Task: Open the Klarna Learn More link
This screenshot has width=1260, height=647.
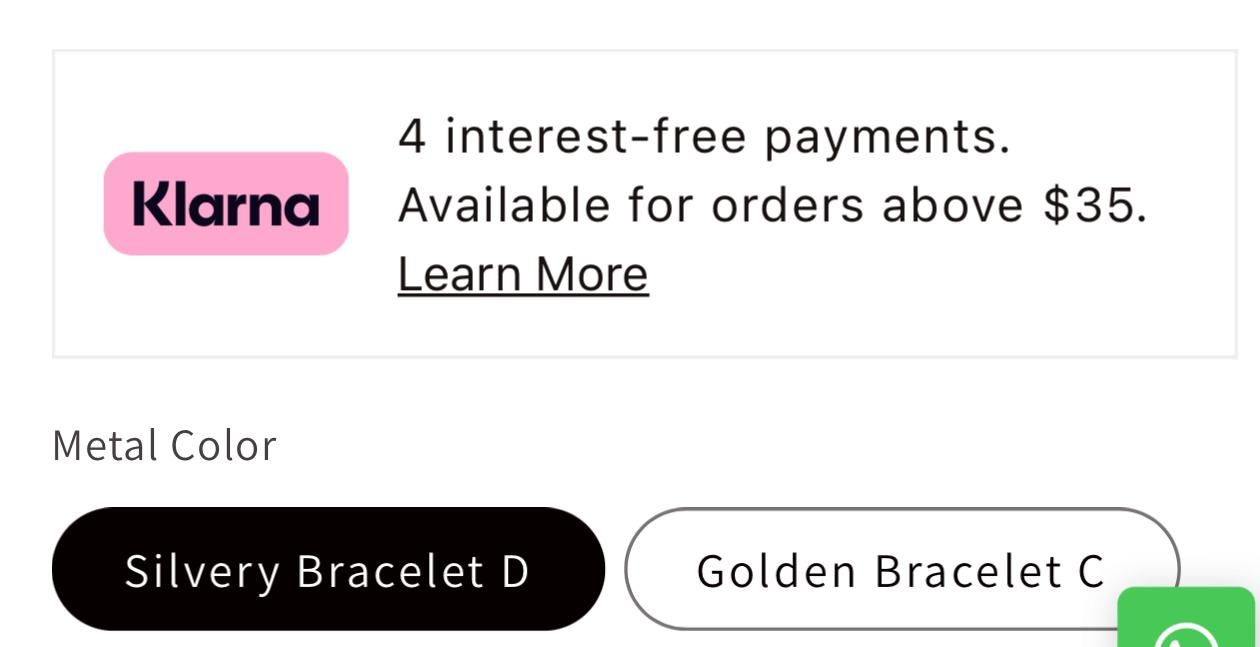Action: point(523,274)
